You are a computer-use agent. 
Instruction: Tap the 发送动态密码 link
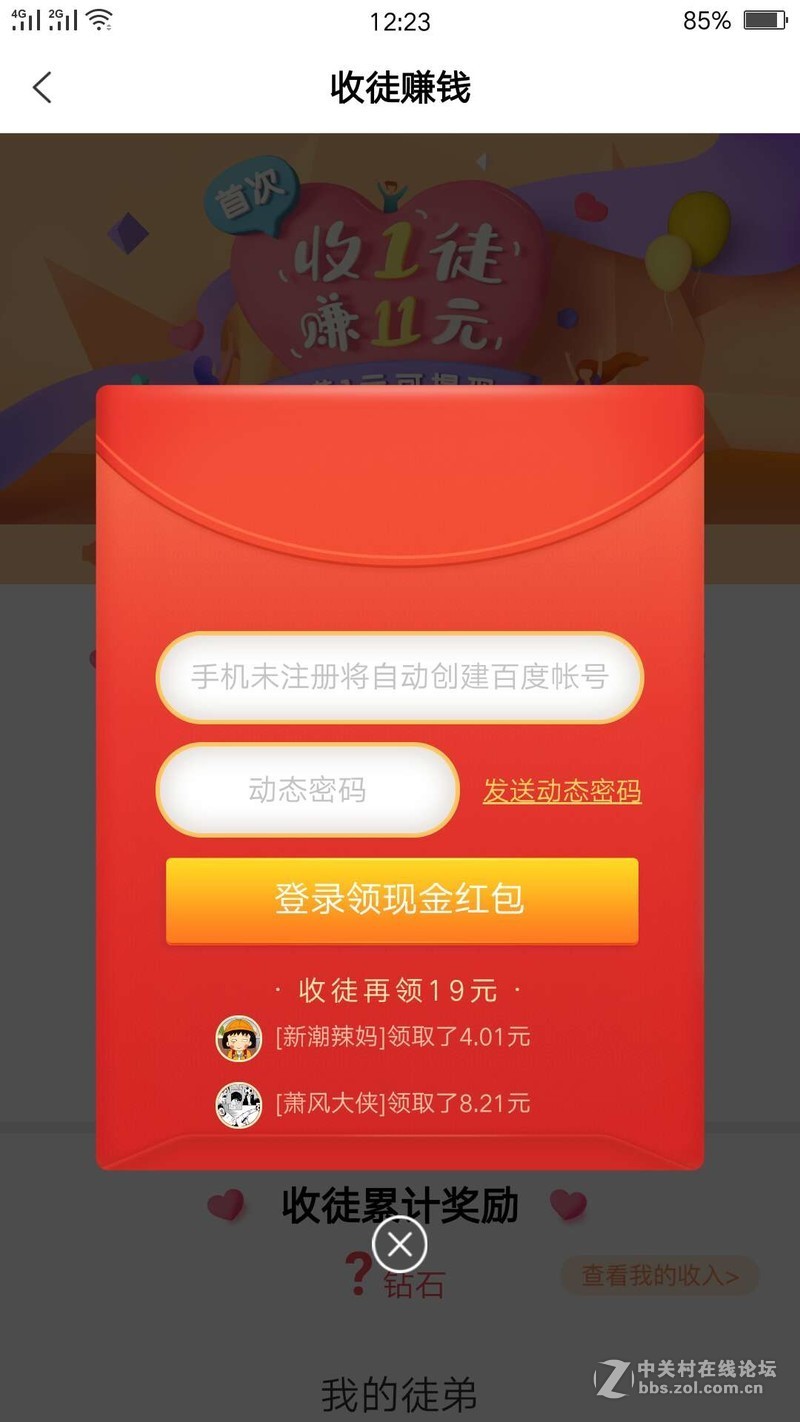click(x=561, y=791)
